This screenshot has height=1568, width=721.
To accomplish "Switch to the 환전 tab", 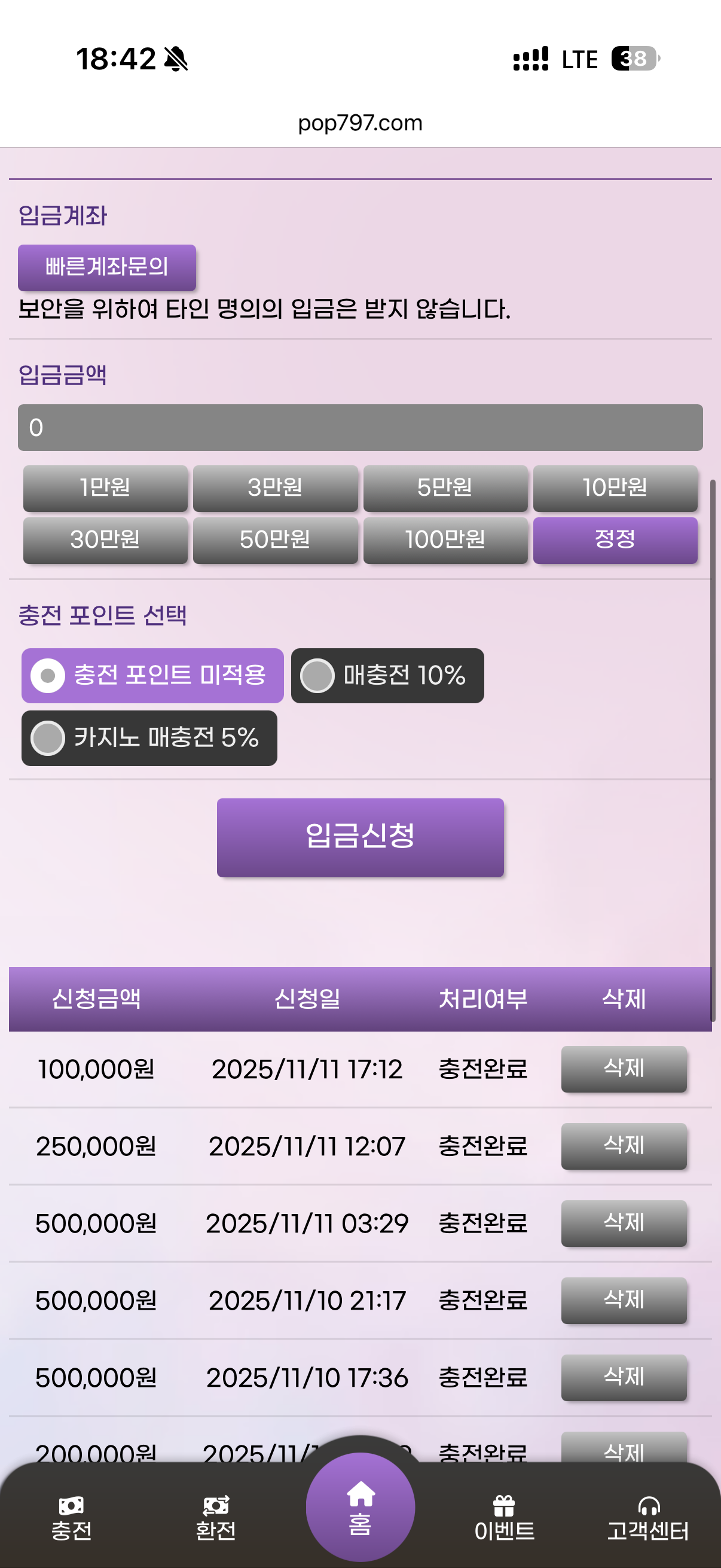I will 215,1519.
